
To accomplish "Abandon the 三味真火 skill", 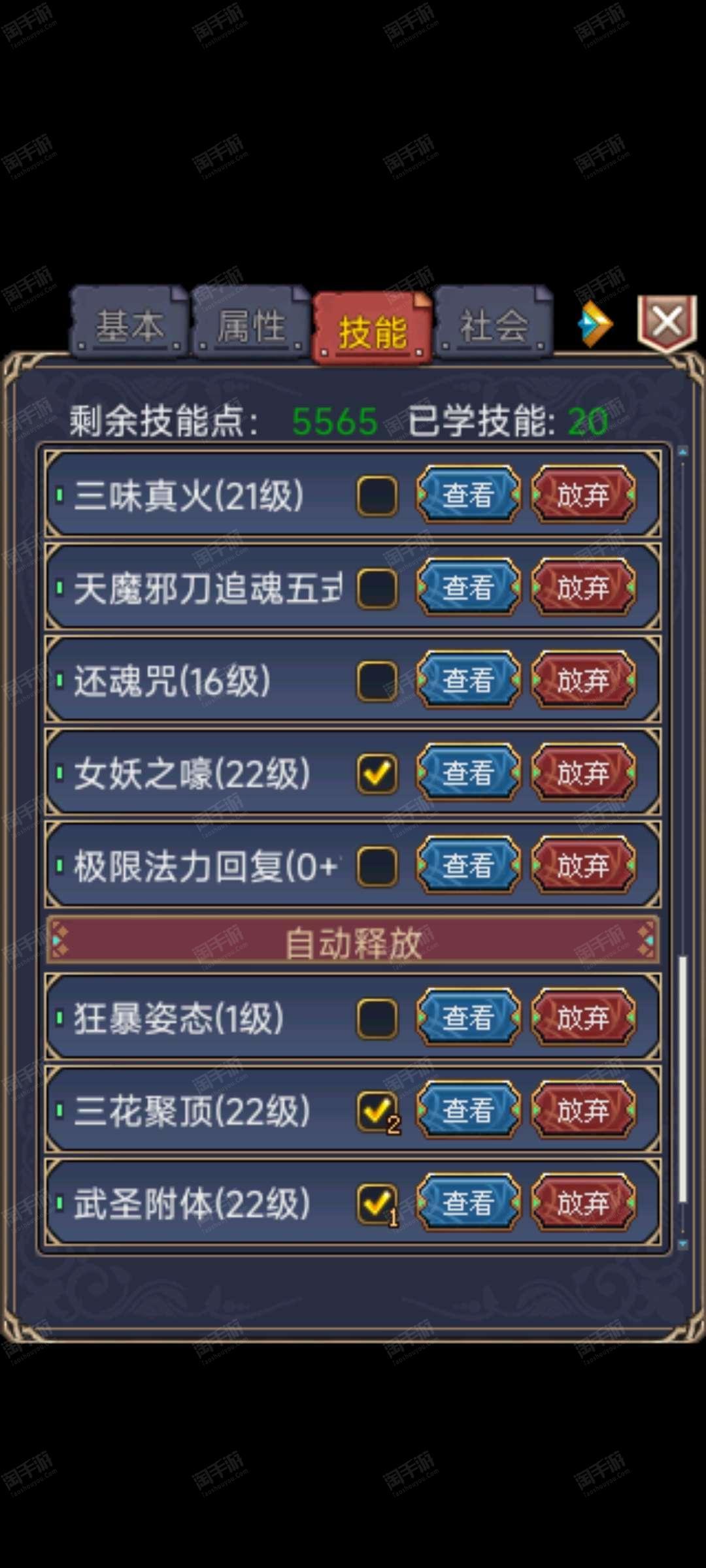I will pyautogui.click(x=583, y=495).
